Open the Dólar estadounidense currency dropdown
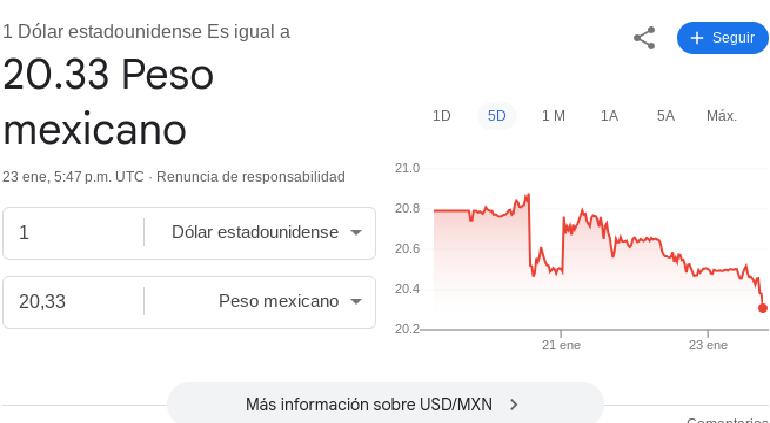The image size is (770, 423). coord(266,232)
